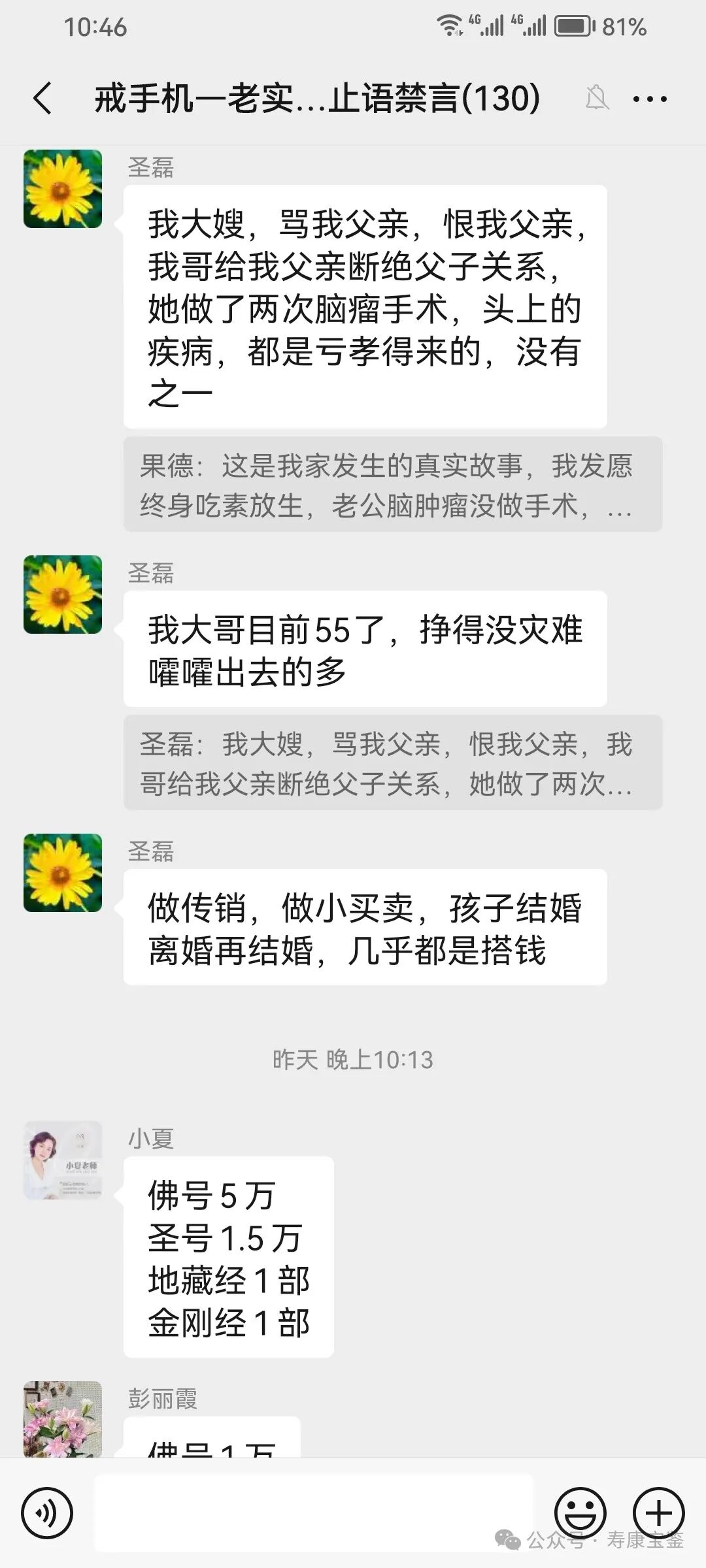Open the plus attachment menu
This screenshot has height=1568, width=706.
pyautogui.click(x=658, y=1512)
